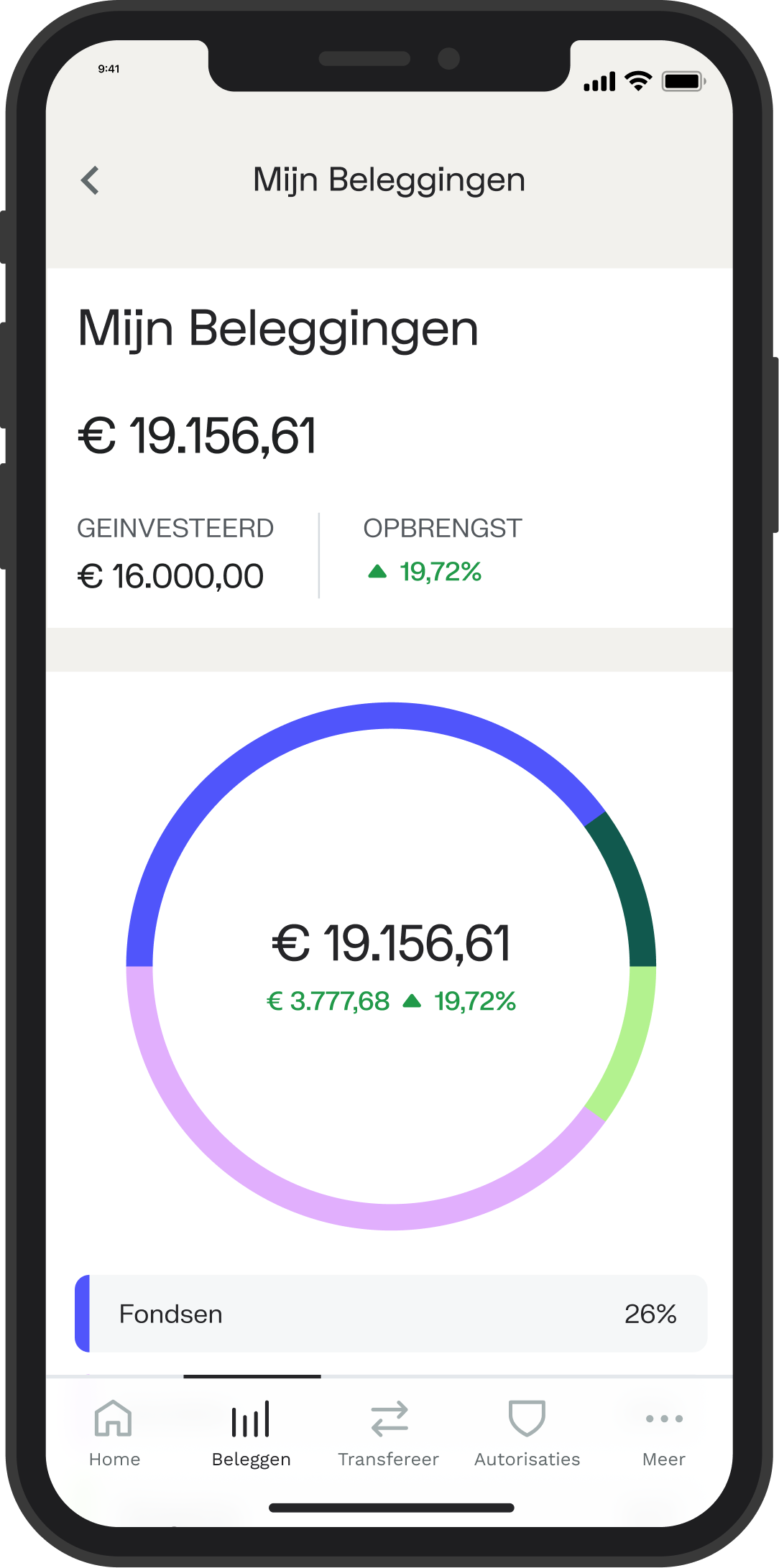Switch to the Home tab

(114, 1433)
